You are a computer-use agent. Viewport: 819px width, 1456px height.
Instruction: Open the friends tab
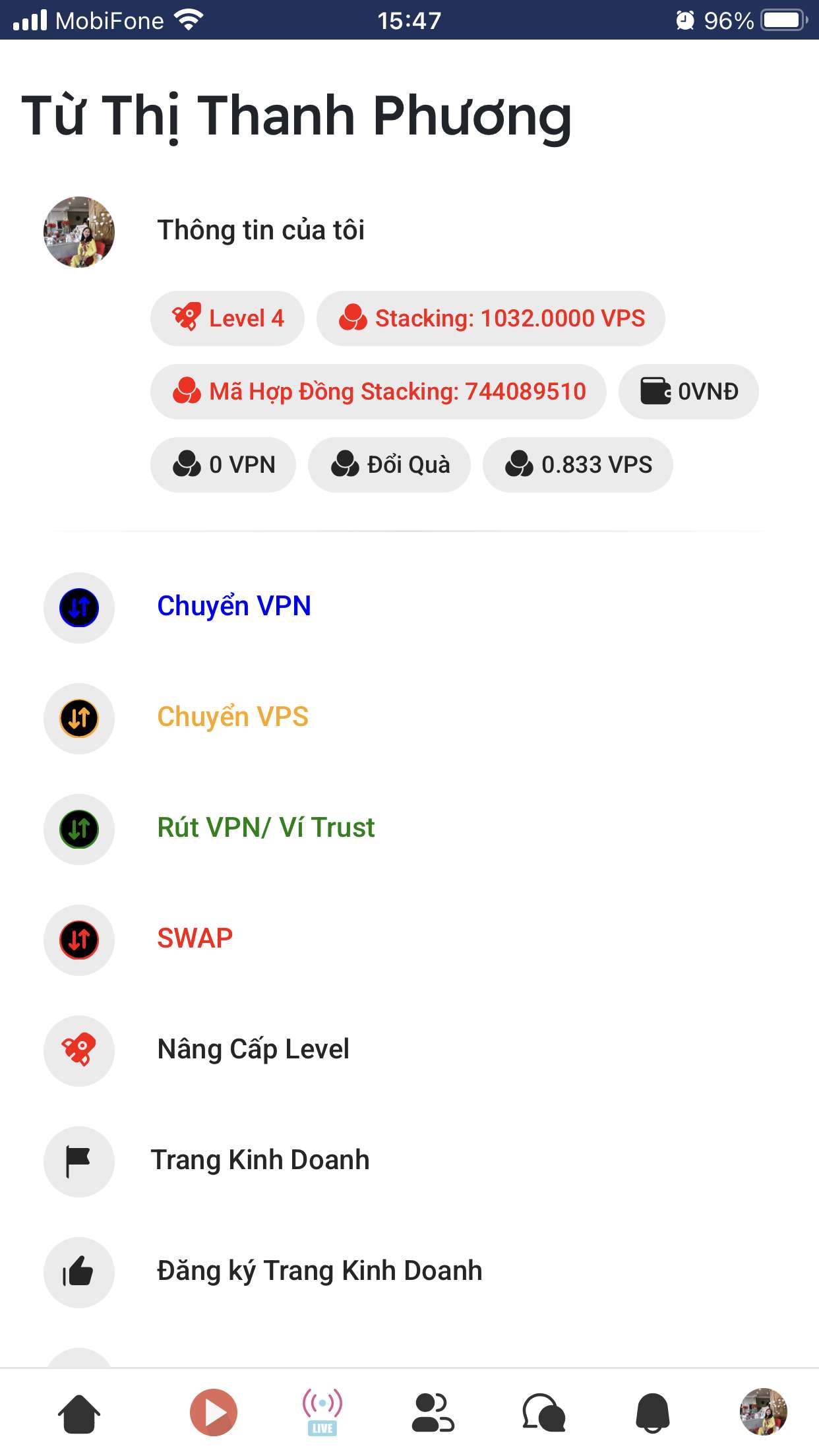(433, 1413)
